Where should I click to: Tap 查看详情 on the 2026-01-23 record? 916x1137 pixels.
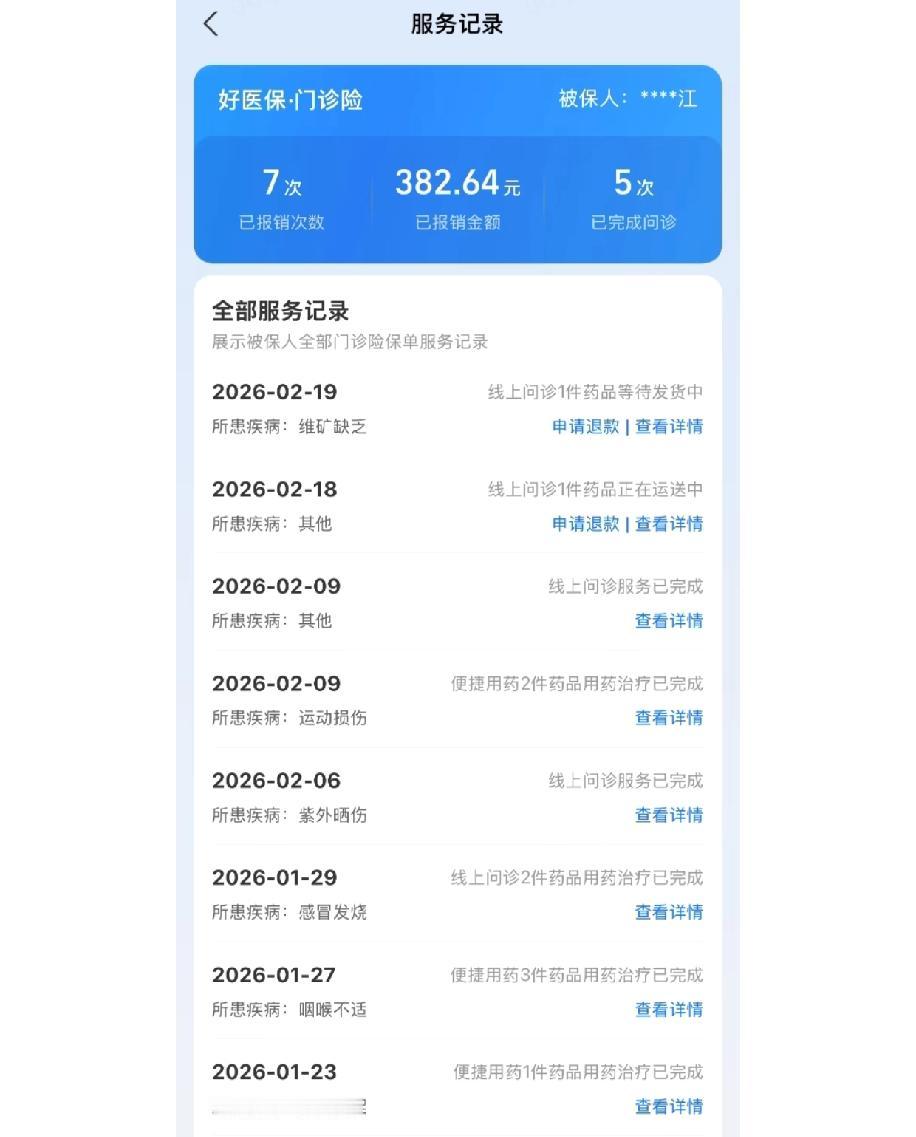(667, 1106)
